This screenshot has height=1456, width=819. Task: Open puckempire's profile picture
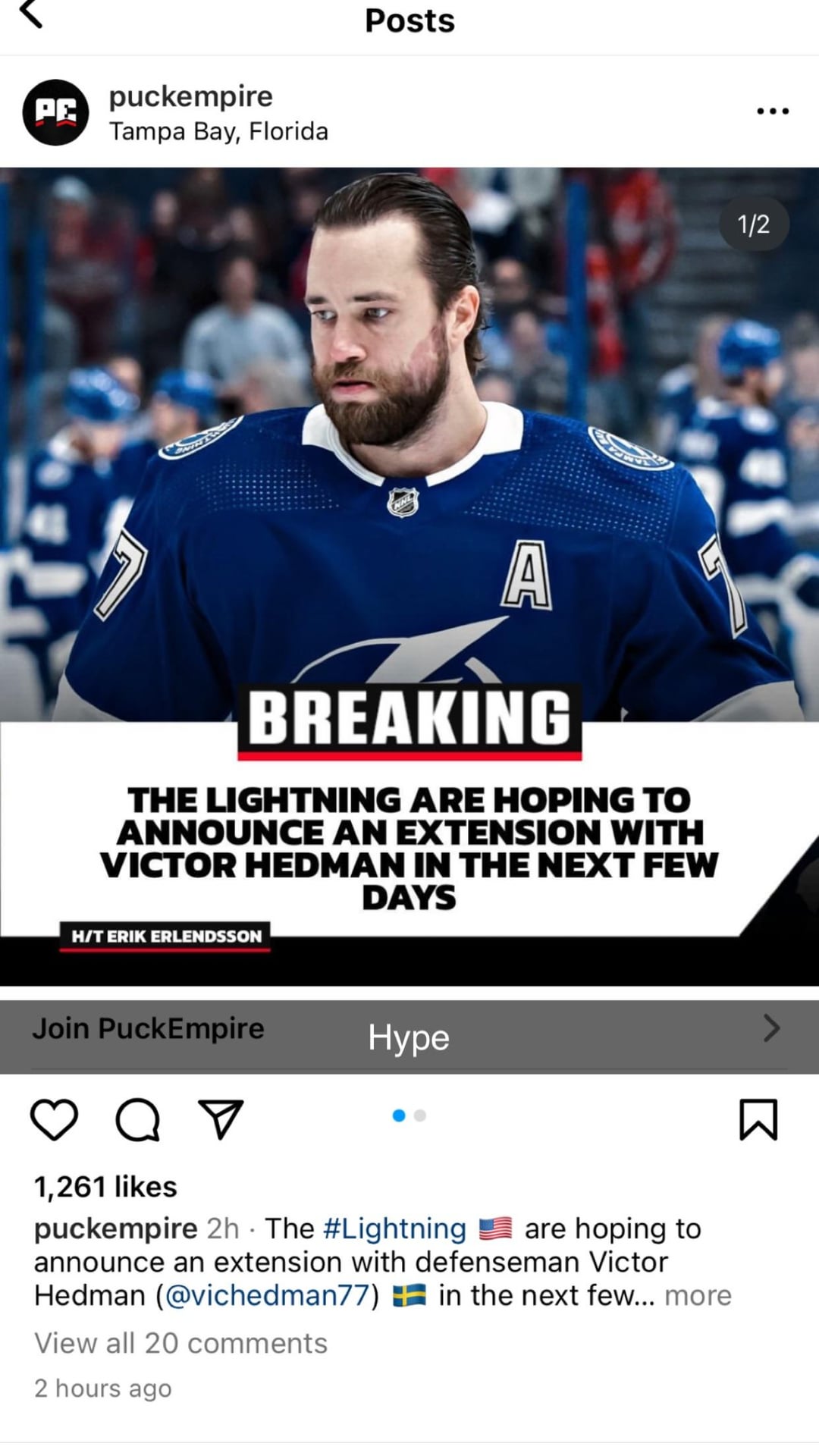click(55, 112)
